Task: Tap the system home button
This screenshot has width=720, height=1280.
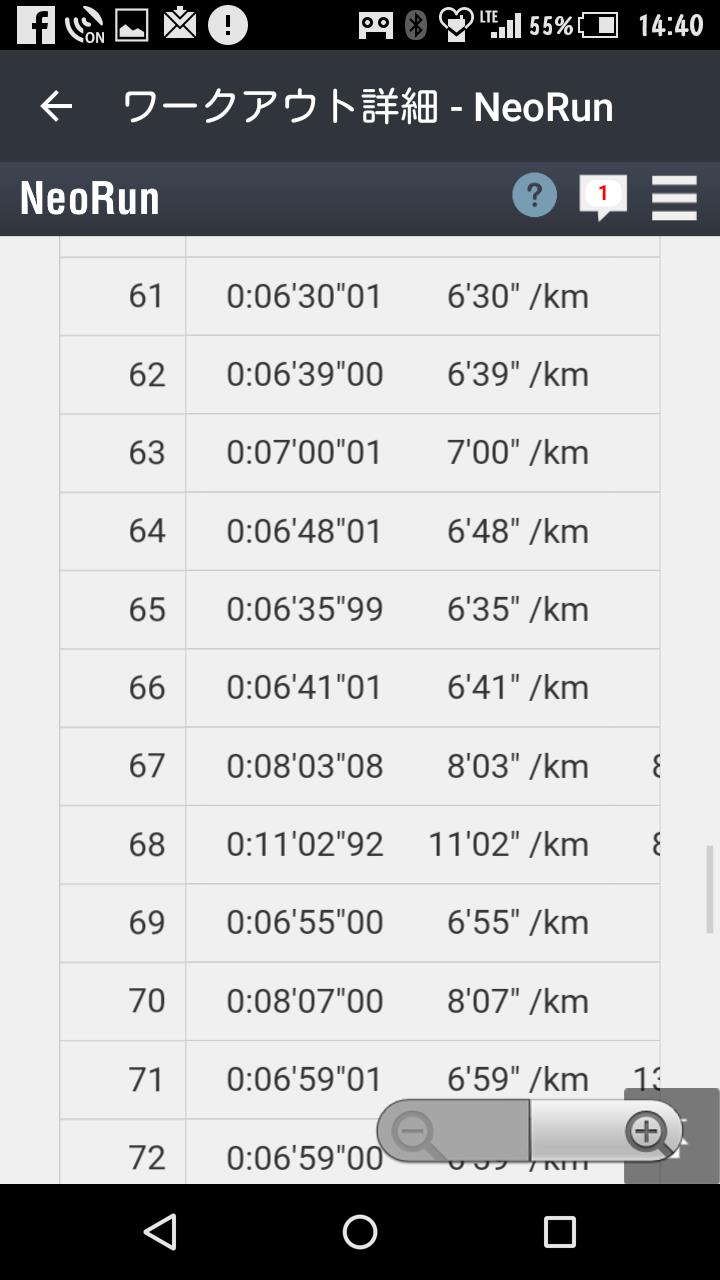Action: [x=360, y=1232]
